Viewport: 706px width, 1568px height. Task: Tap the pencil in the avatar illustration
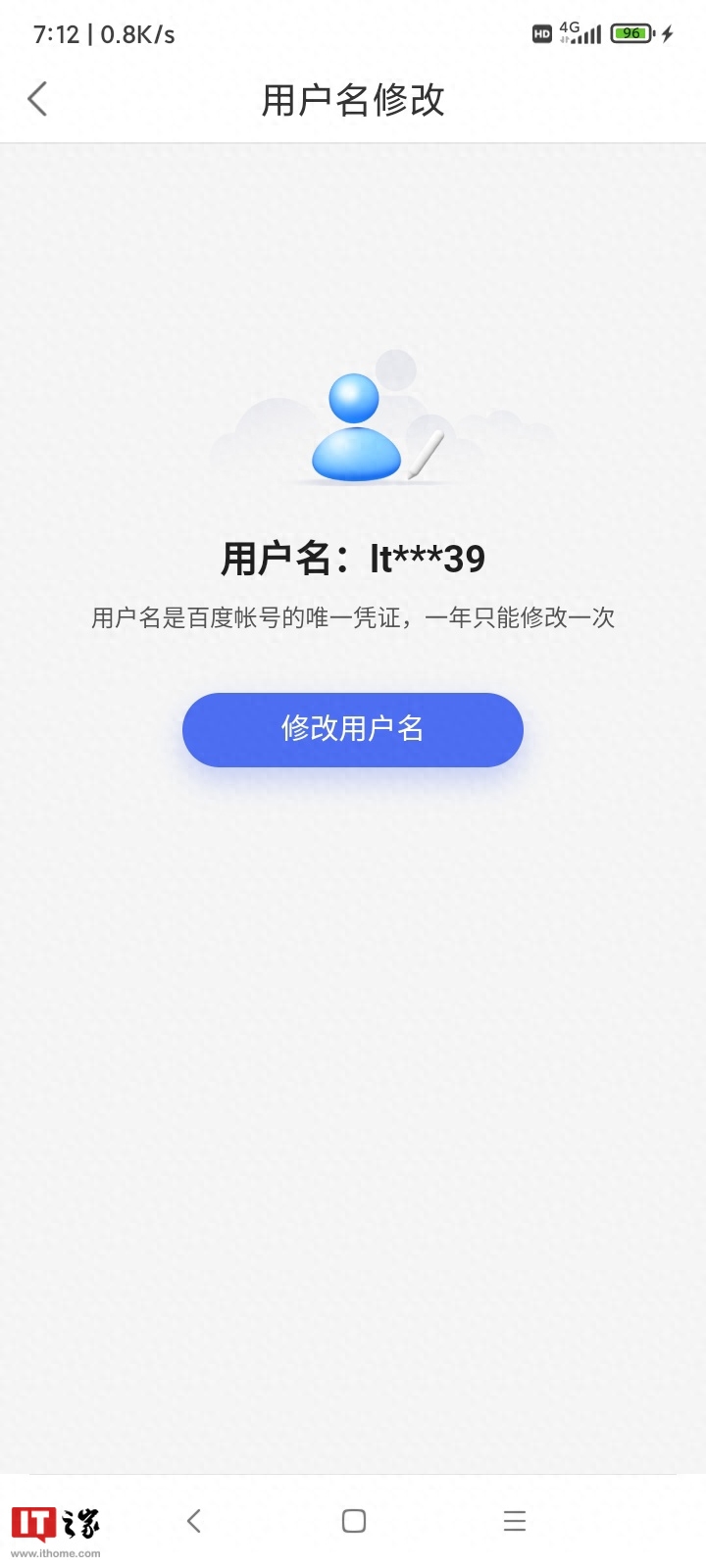click(x=424, y=453)
